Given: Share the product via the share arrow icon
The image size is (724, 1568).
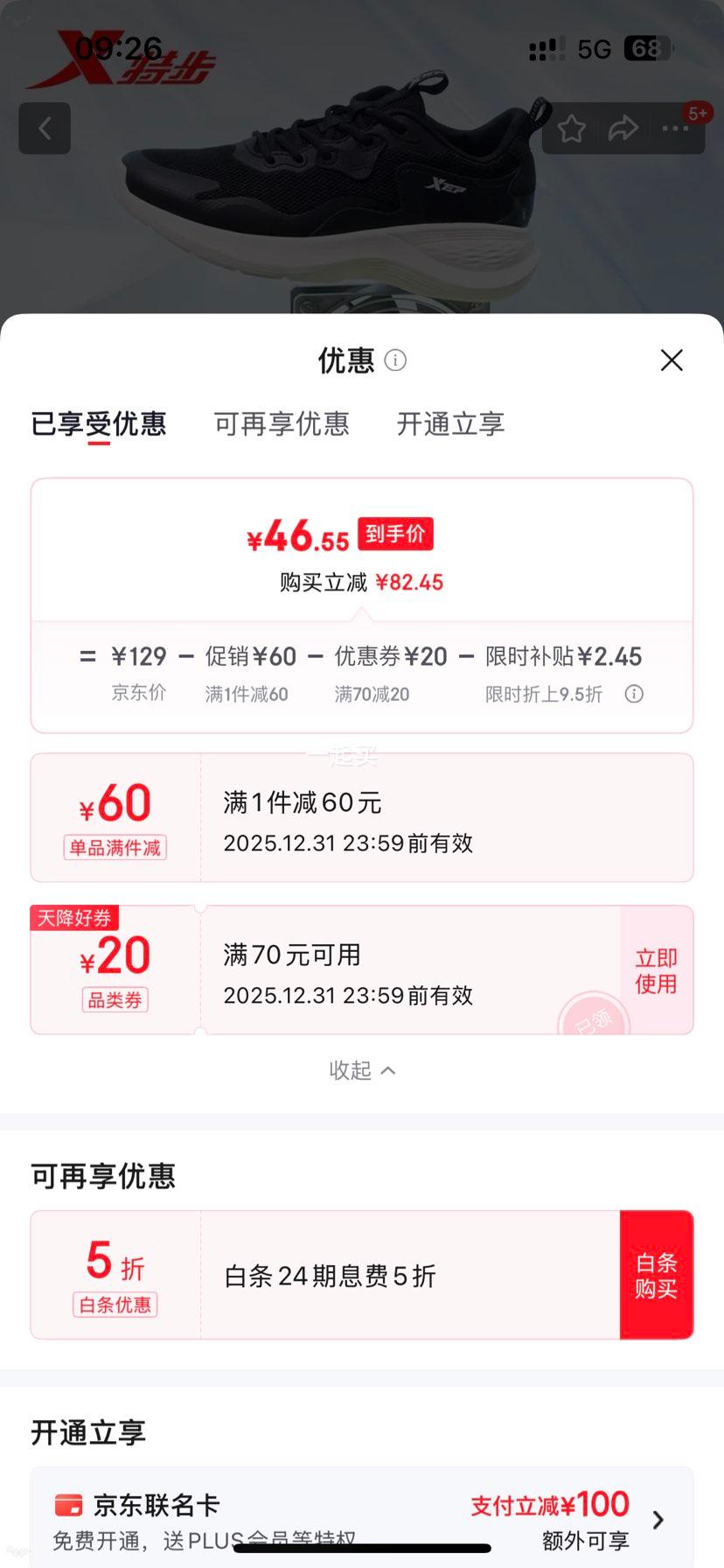Looking at the screenshot, I should (x=622, y=128).
